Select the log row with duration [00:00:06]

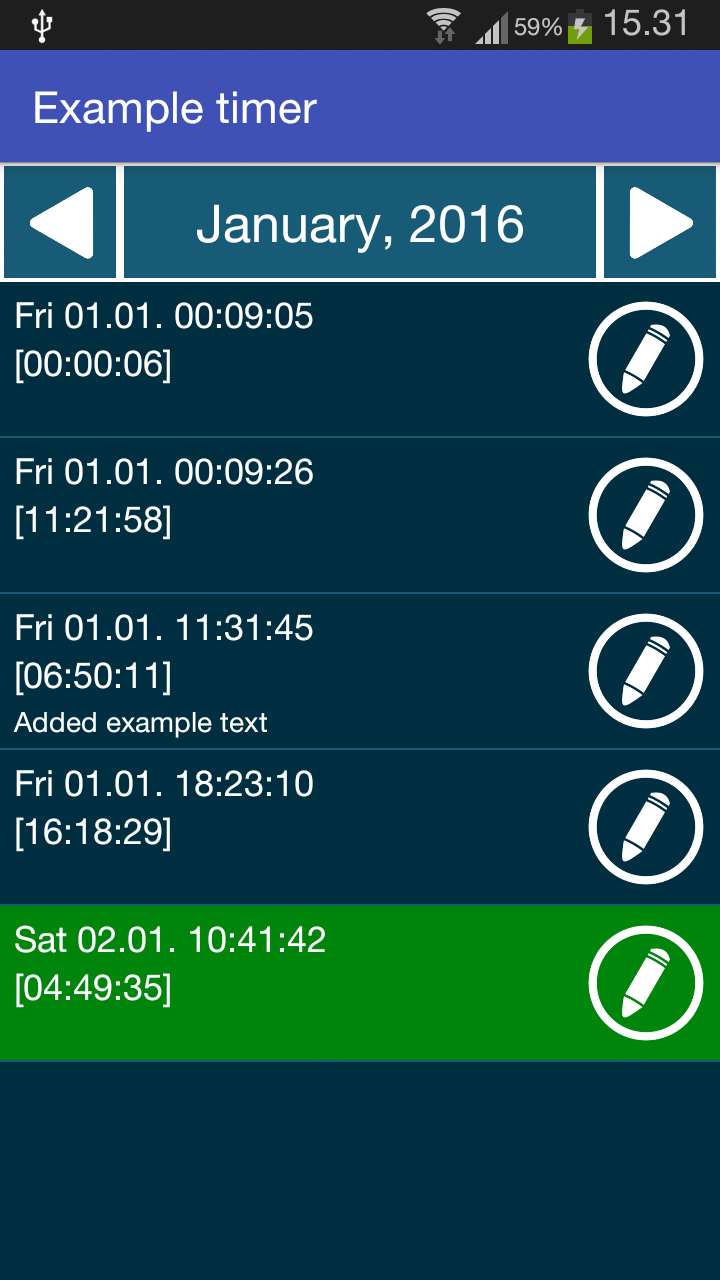360,360
